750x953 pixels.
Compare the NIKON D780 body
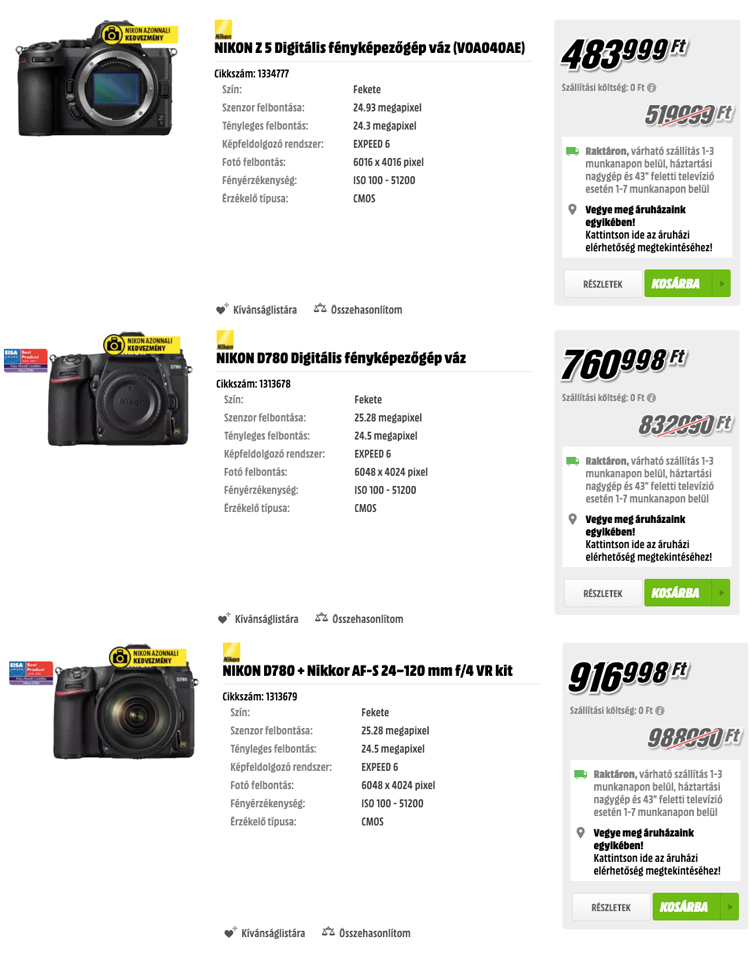pos(359,619)
